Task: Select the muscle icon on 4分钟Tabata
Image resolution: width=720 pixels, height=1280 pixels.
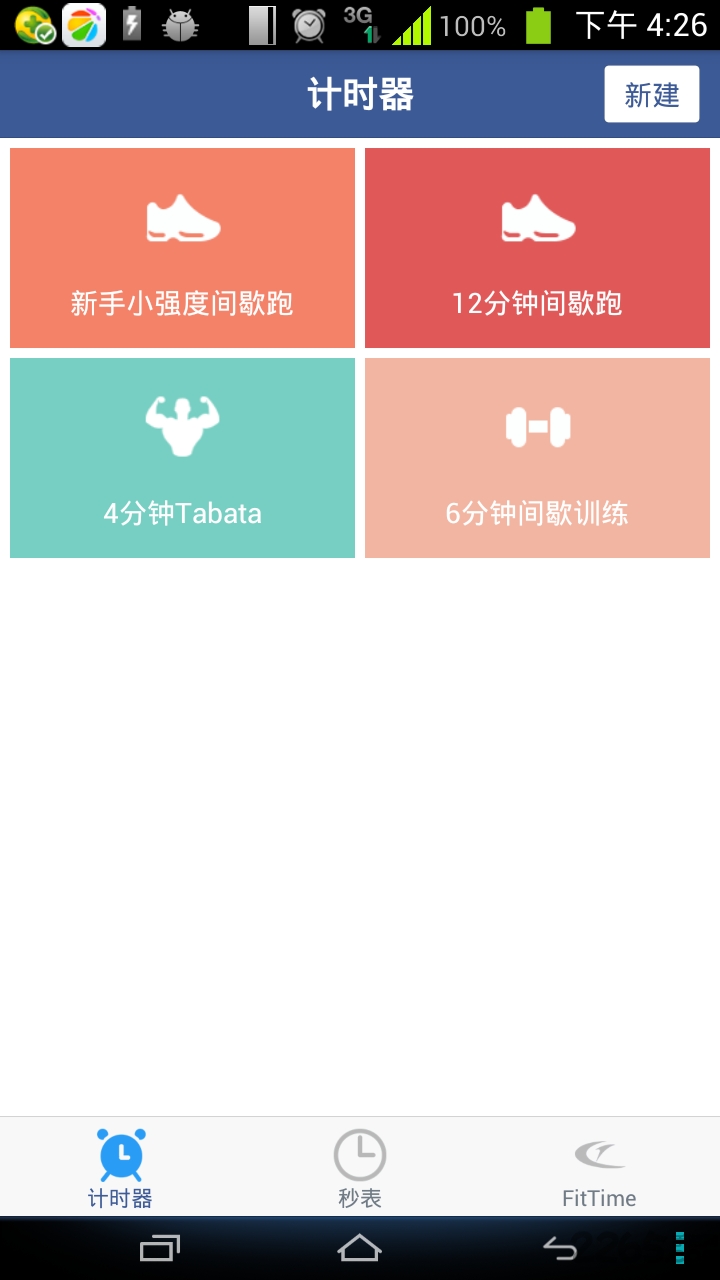Action: pos(182,424)
